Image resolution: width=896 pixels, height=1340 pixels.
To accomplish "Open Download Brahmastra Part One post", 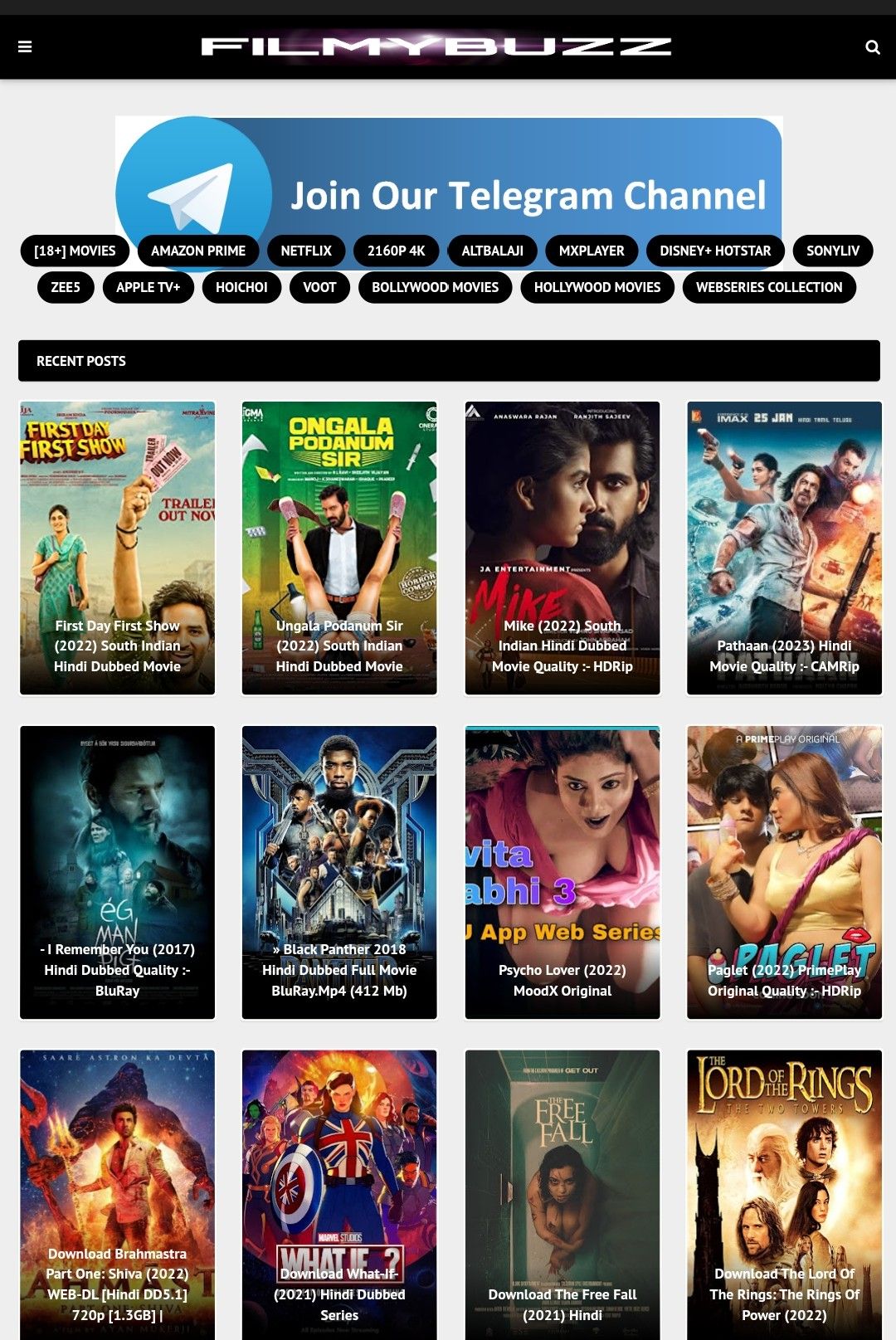I will coord(117,1195).
